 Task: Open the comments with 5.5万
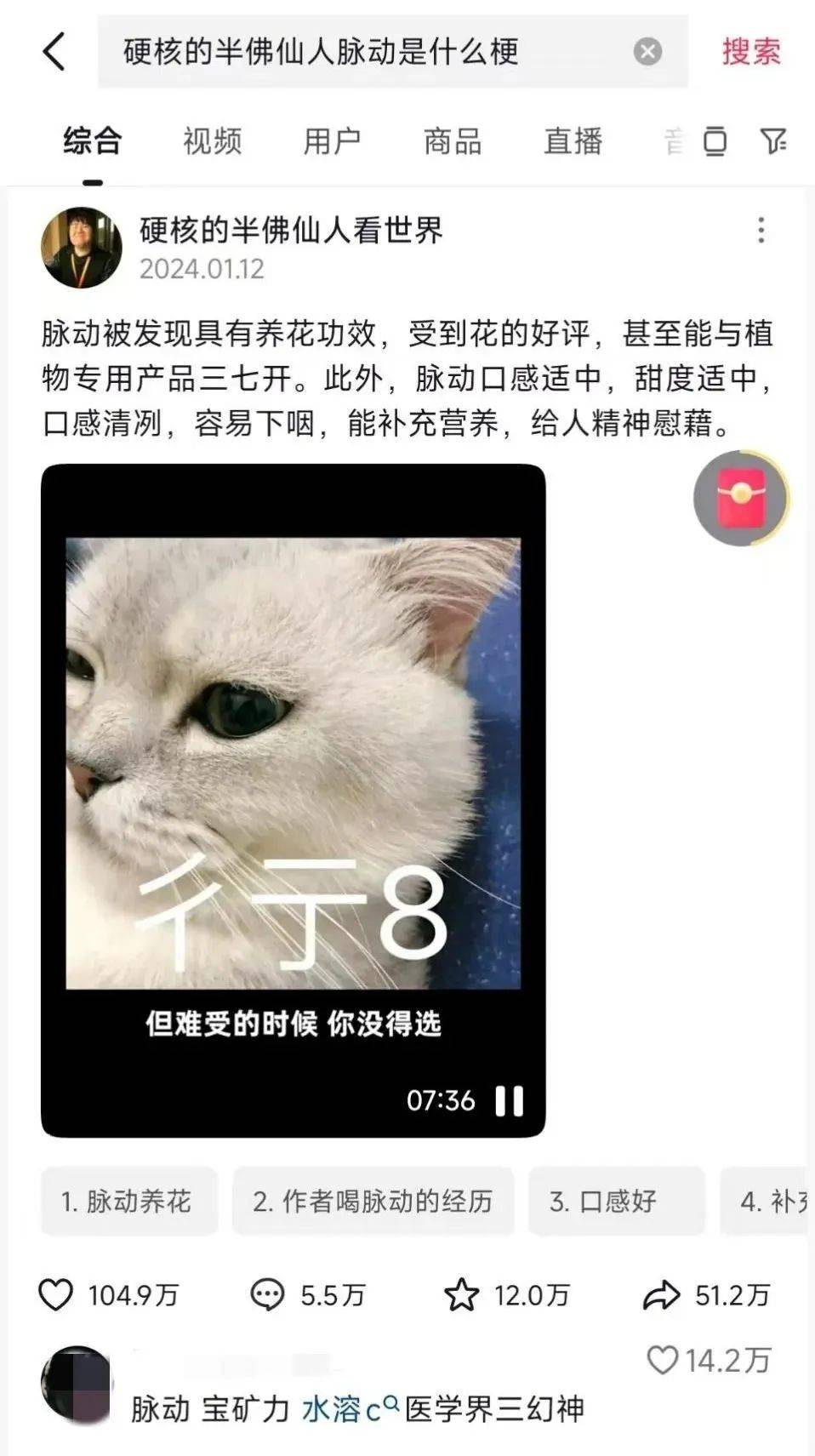(267, 1295)
